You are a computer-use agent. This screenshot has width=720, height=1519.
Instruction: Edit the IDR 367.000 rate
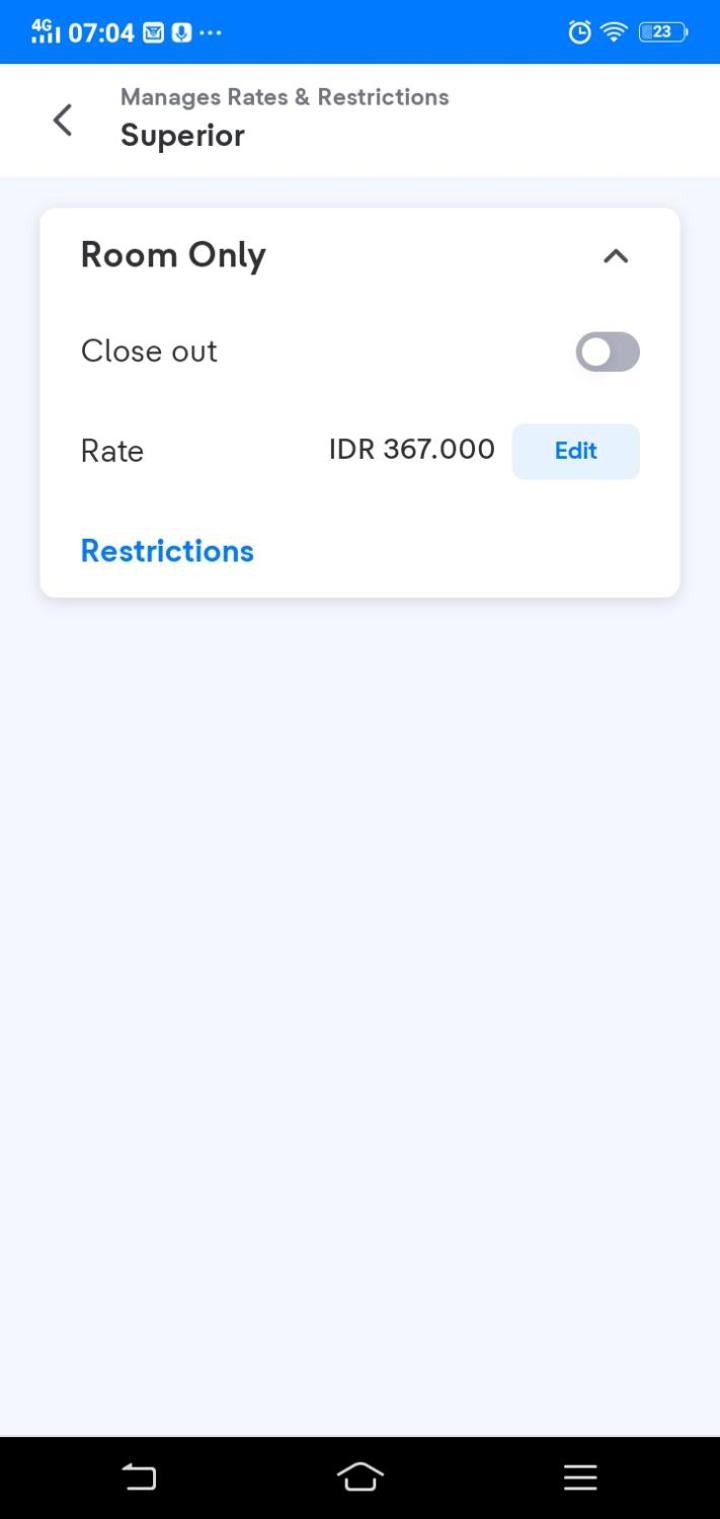click(x=575, y=451)
